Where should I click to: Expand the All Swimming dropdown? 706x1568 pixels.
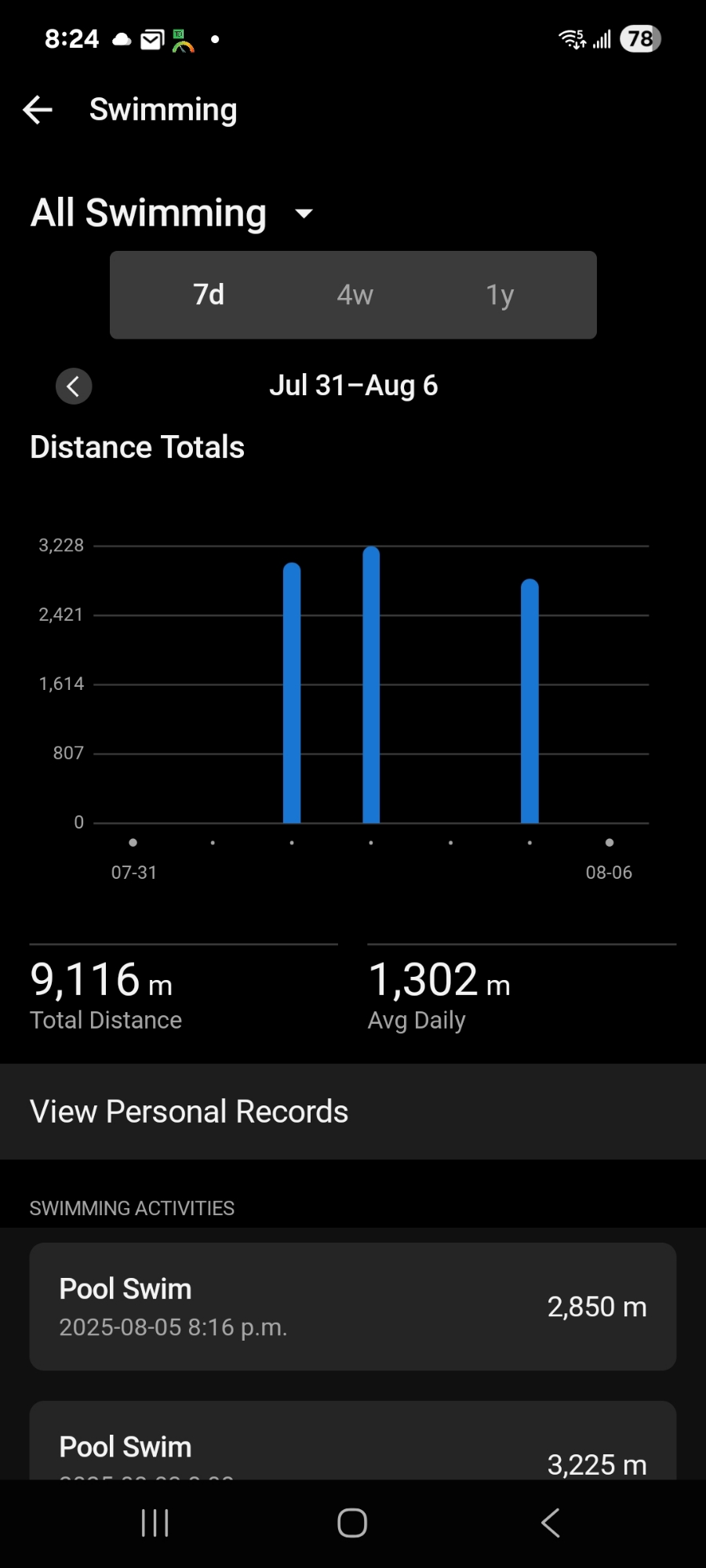(x=304, y=213)
